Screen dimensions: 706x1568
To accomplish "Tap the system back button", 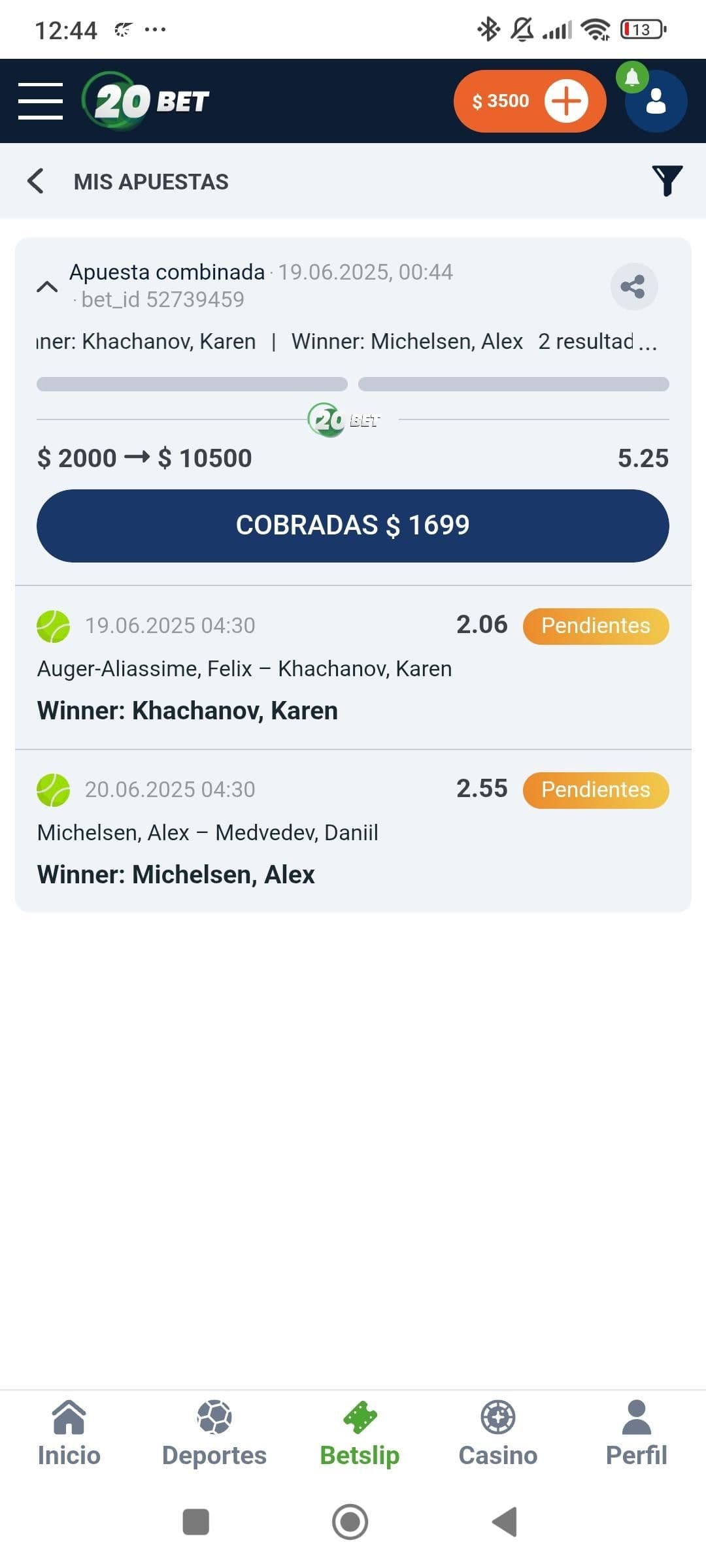I will 505,1522.
